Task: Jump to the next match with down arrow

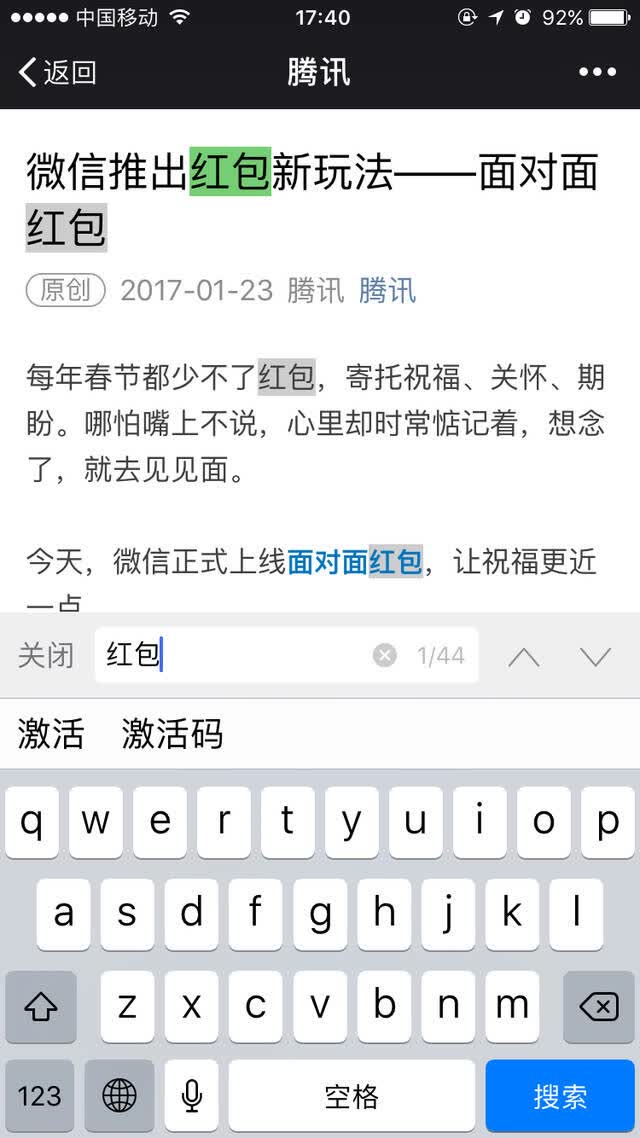Action: [596, 657]
